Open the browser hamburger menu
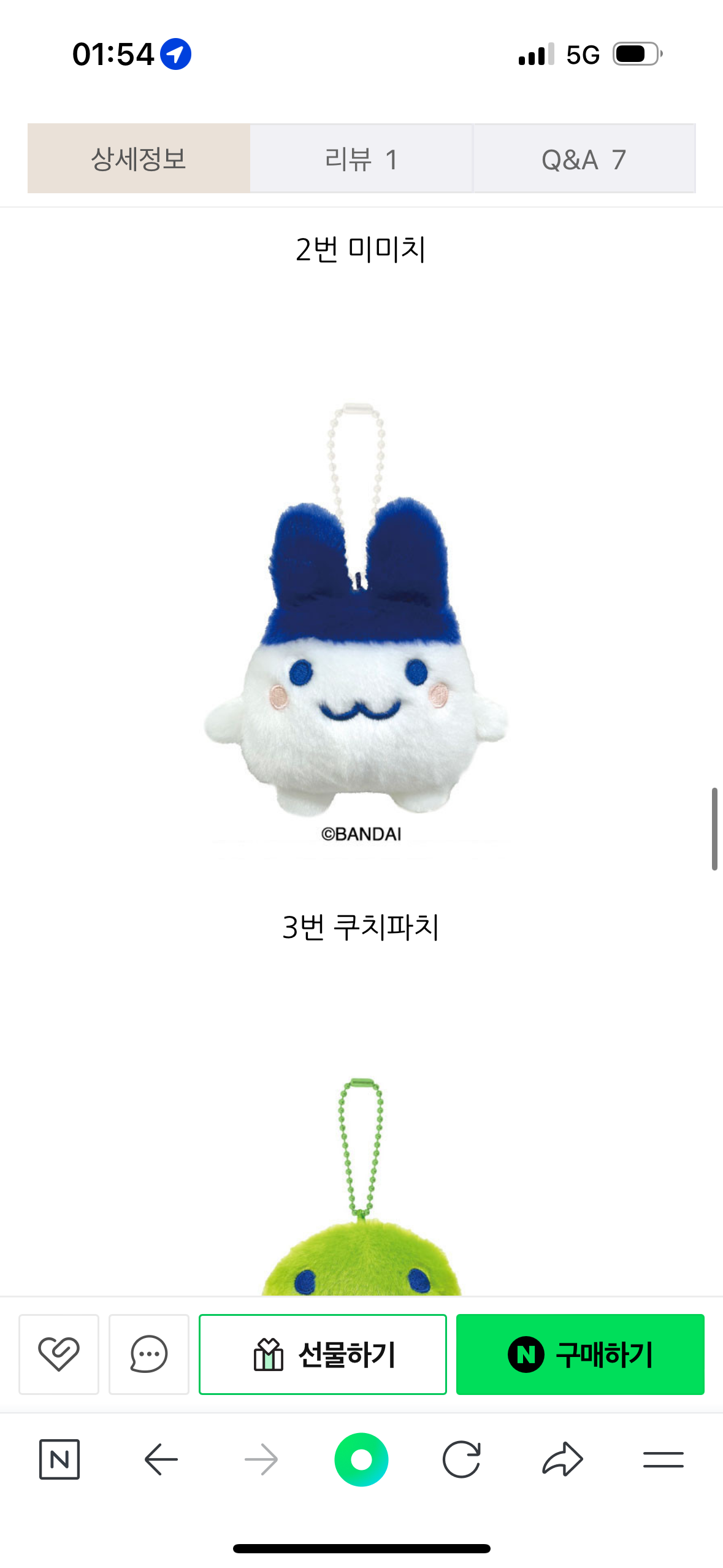 (x=664, y=1459)
